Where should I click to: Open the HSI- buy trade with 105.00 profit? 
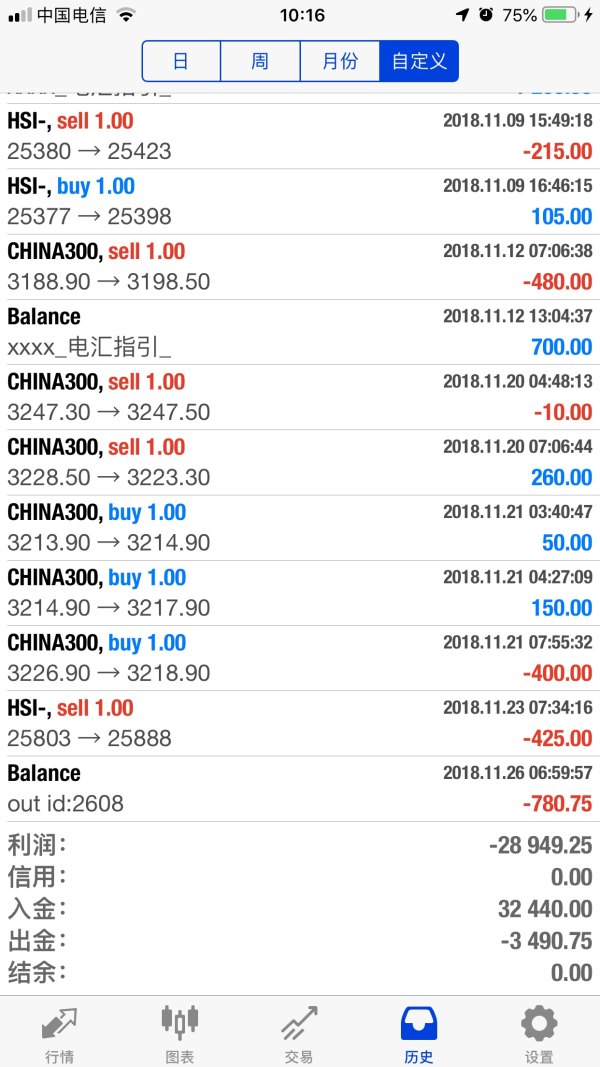(300, 201)
